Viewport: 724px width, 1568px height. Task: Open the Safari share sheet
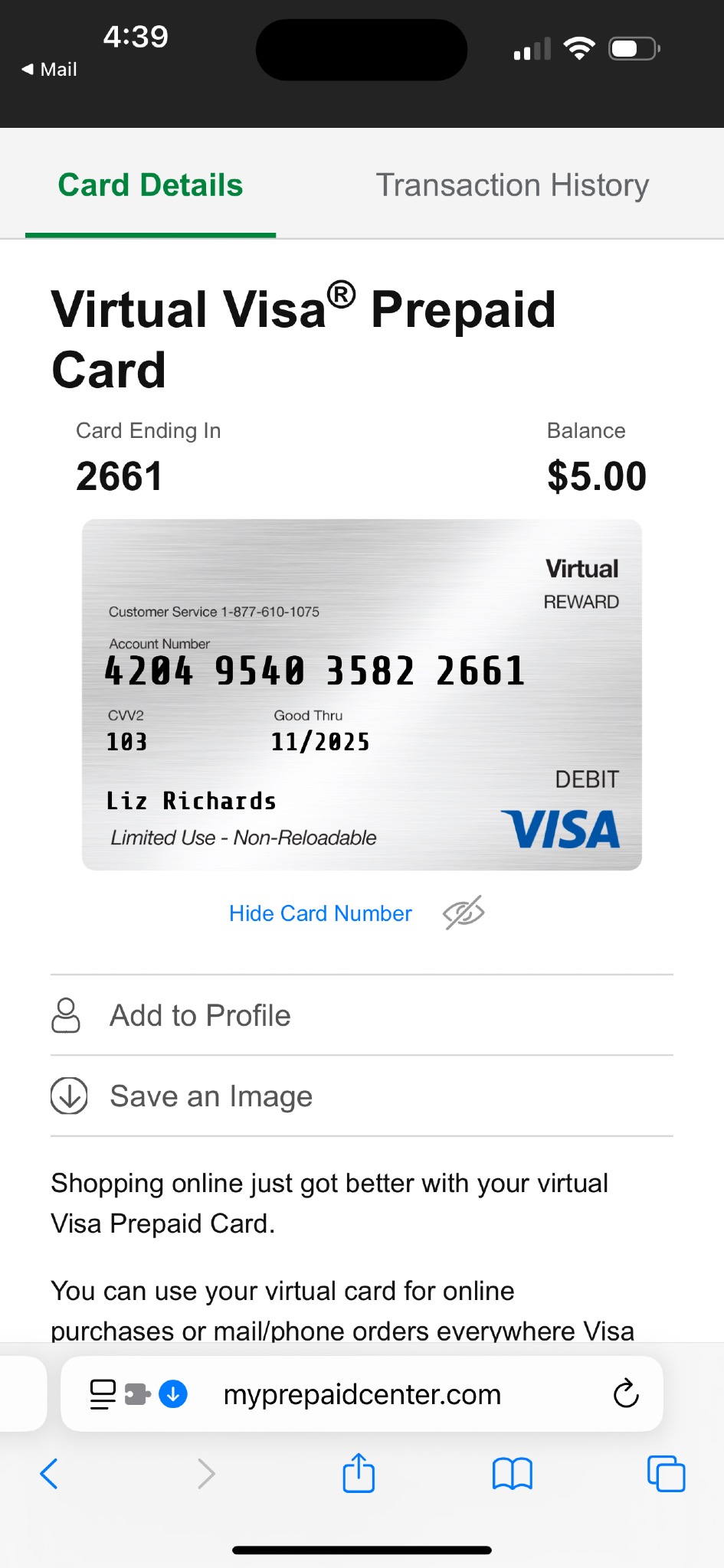pos(359,1472)
